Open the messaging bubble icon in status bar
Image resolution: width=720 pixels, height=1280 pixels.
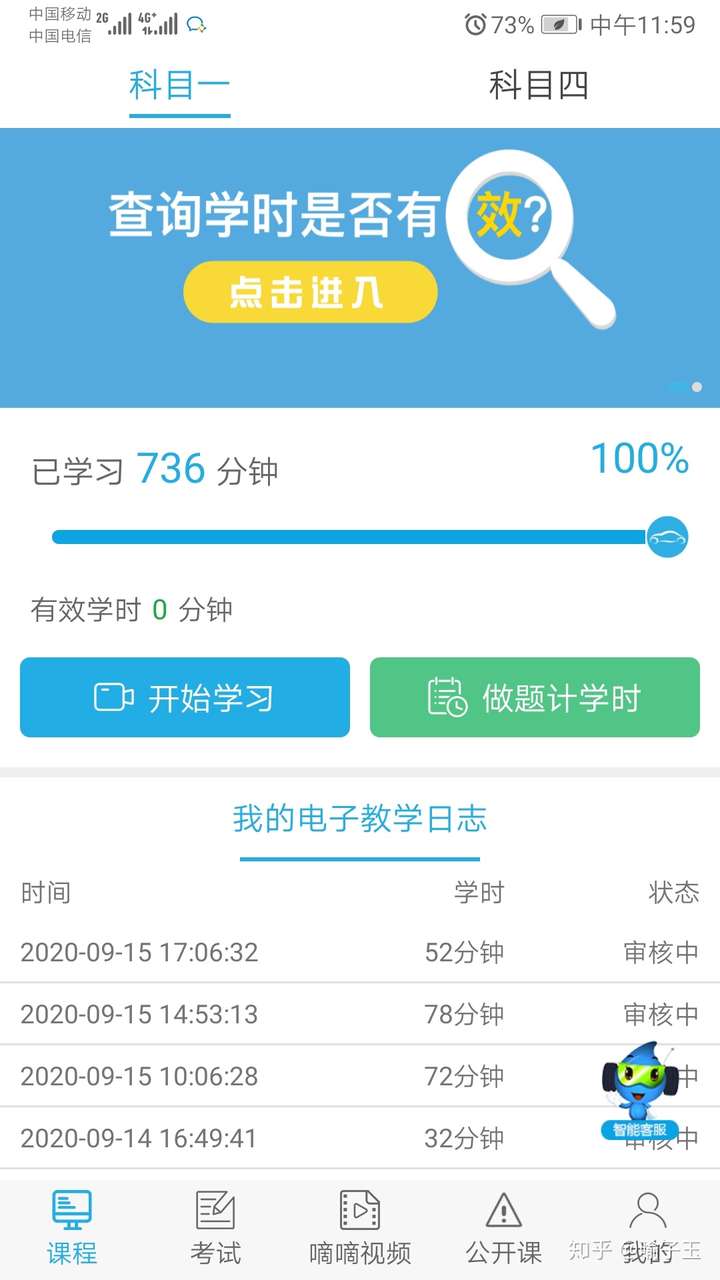click(196, 23)
